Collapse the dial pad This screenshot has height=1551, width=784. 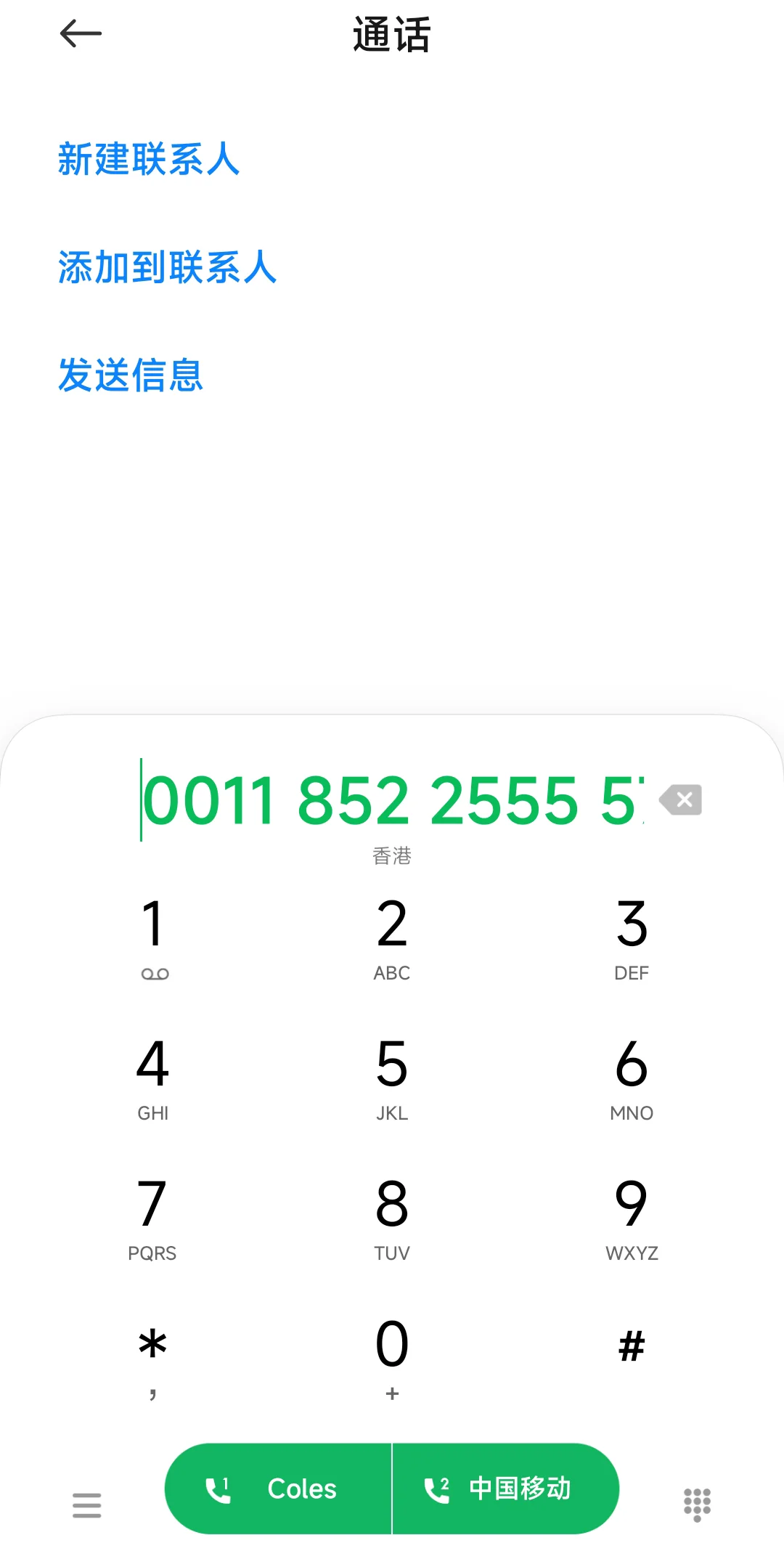click(x=697, y=1504)
